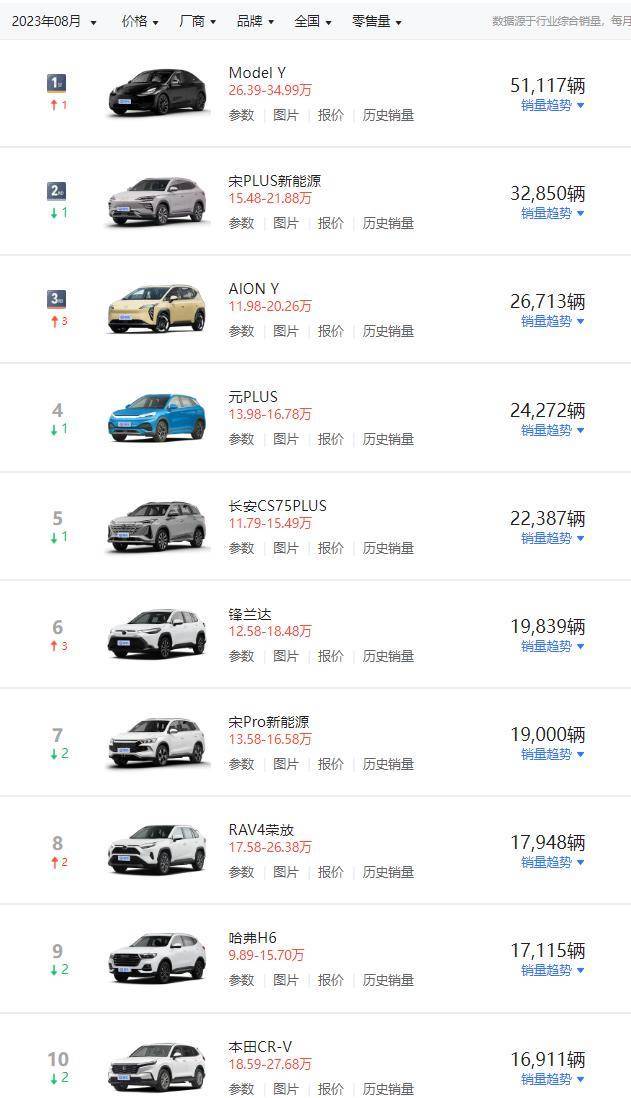Open the 全国 region dropdown
The width and height of the screenshot is (631, 1098).
[312, 22]
